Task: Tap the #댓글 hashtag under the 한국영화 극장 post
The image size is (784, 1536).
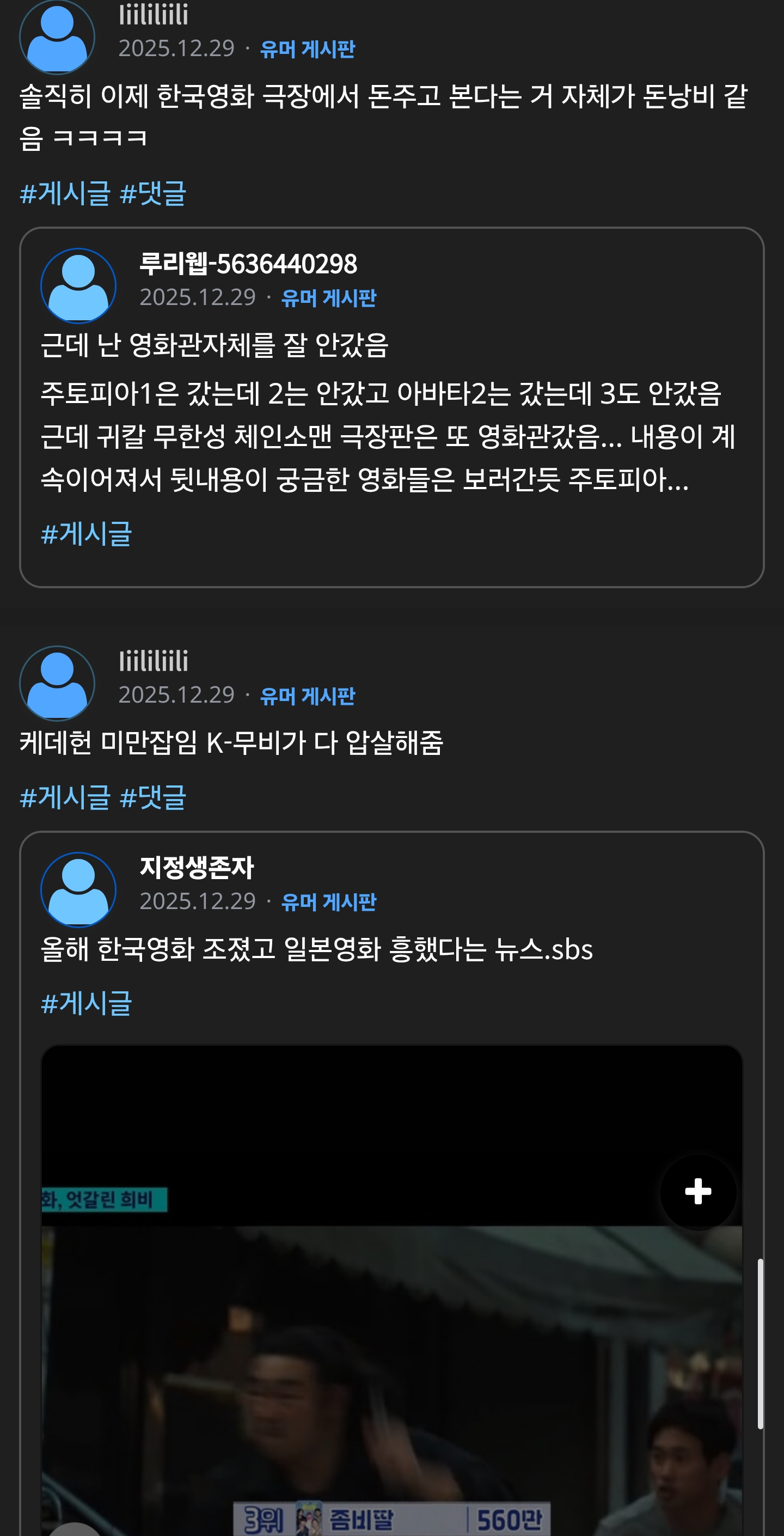Action: tap(152, 194)
